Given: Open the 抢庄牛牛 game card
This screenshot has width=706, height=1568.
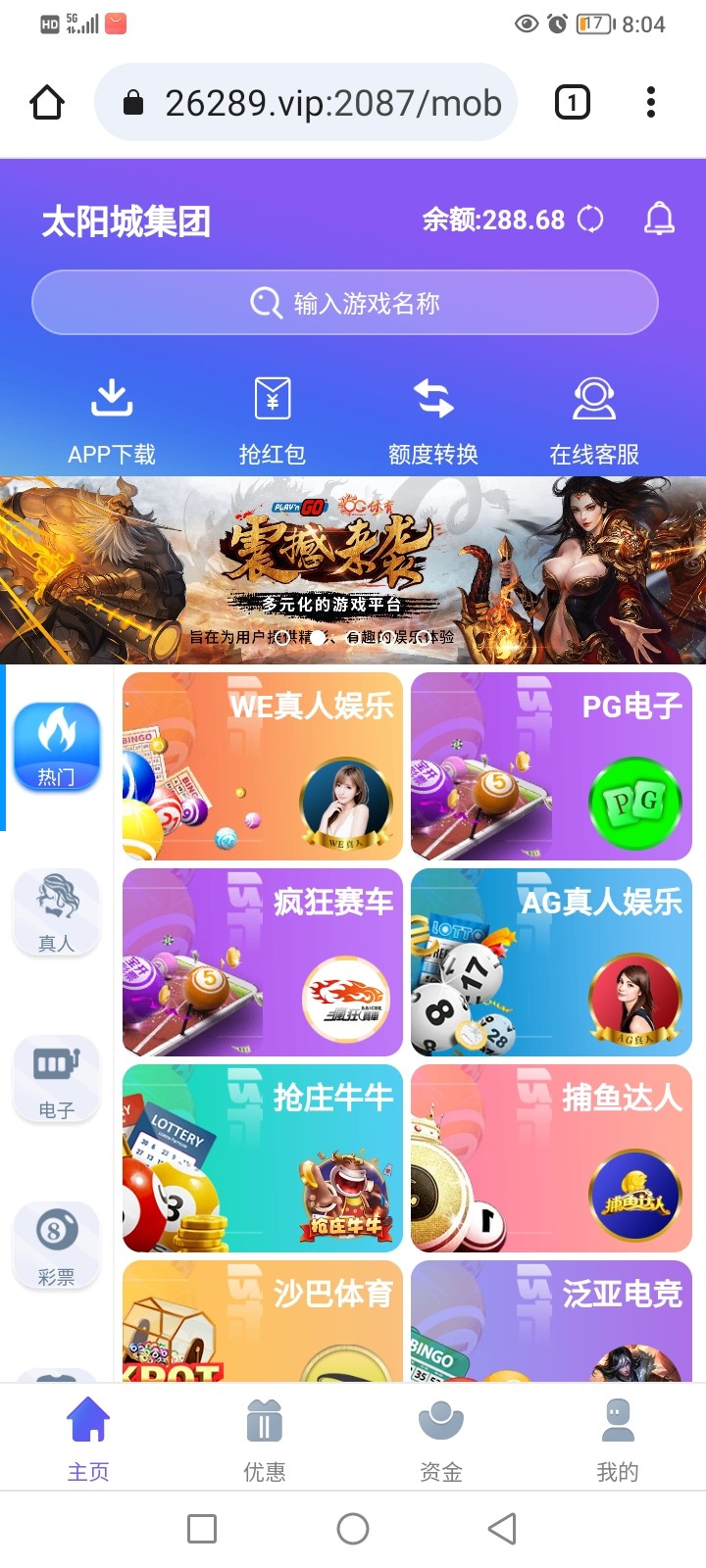Looking at the screenshot, I should click(x=263, y=1158).
